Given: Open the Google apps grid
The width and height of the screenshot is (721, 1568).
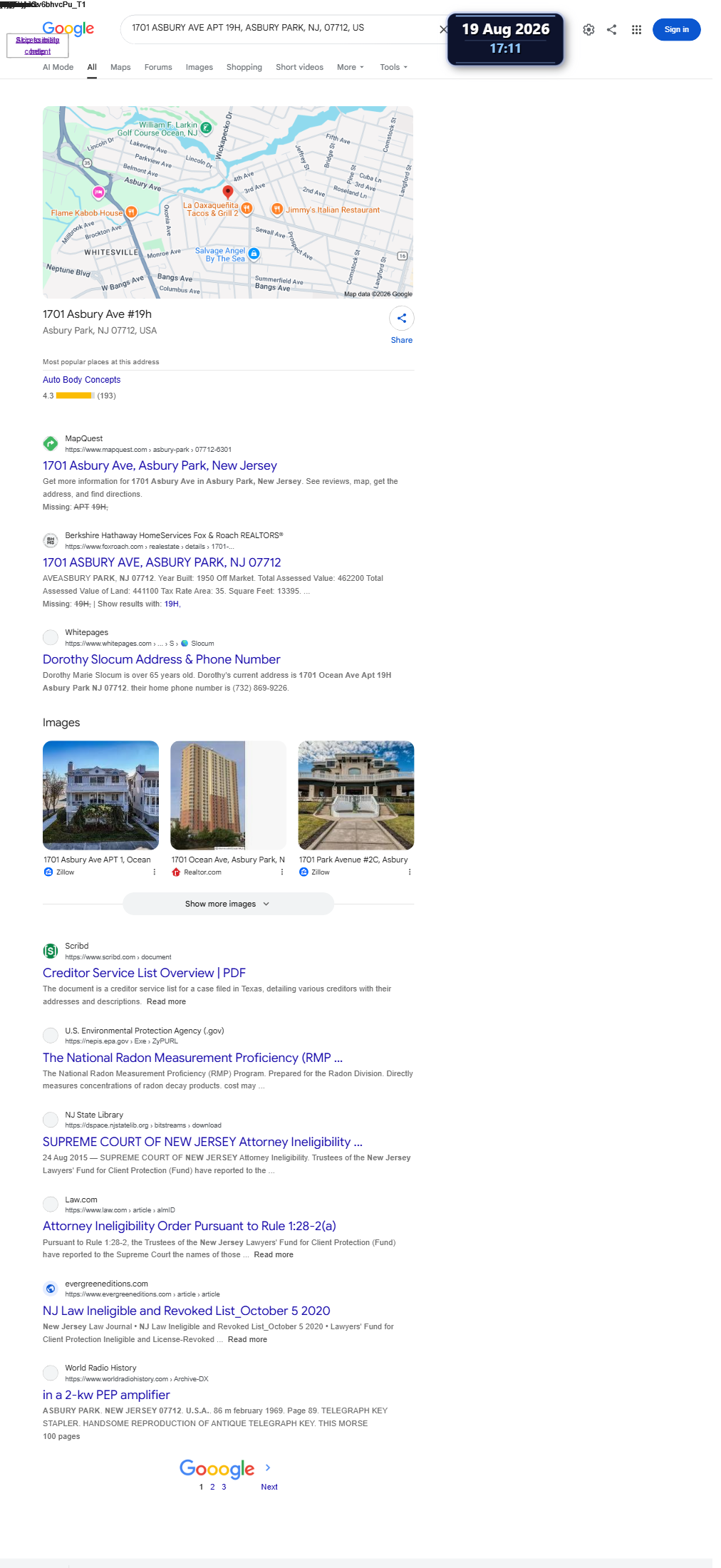Looking at the screenshot, I should (636, 29).
